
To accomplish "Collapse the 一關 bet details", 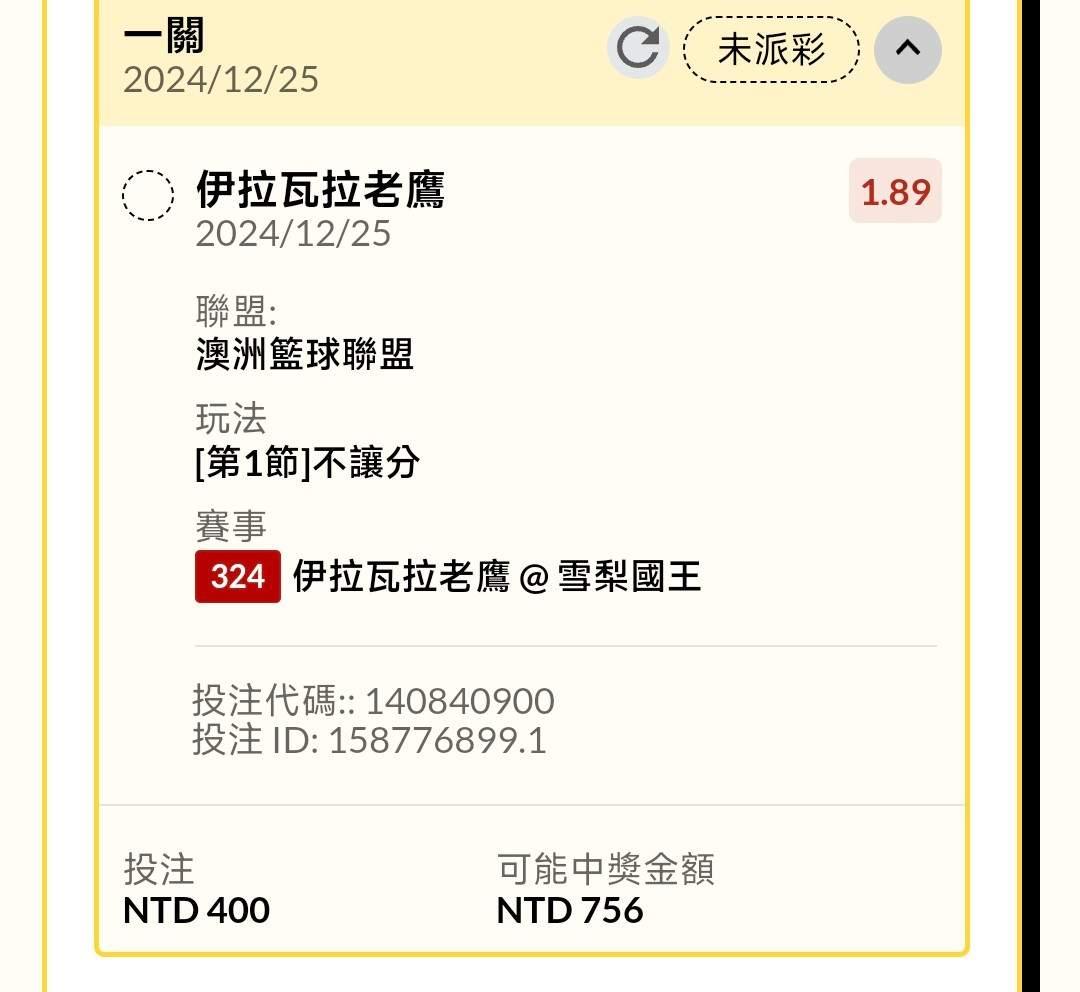I will point(907,50).
